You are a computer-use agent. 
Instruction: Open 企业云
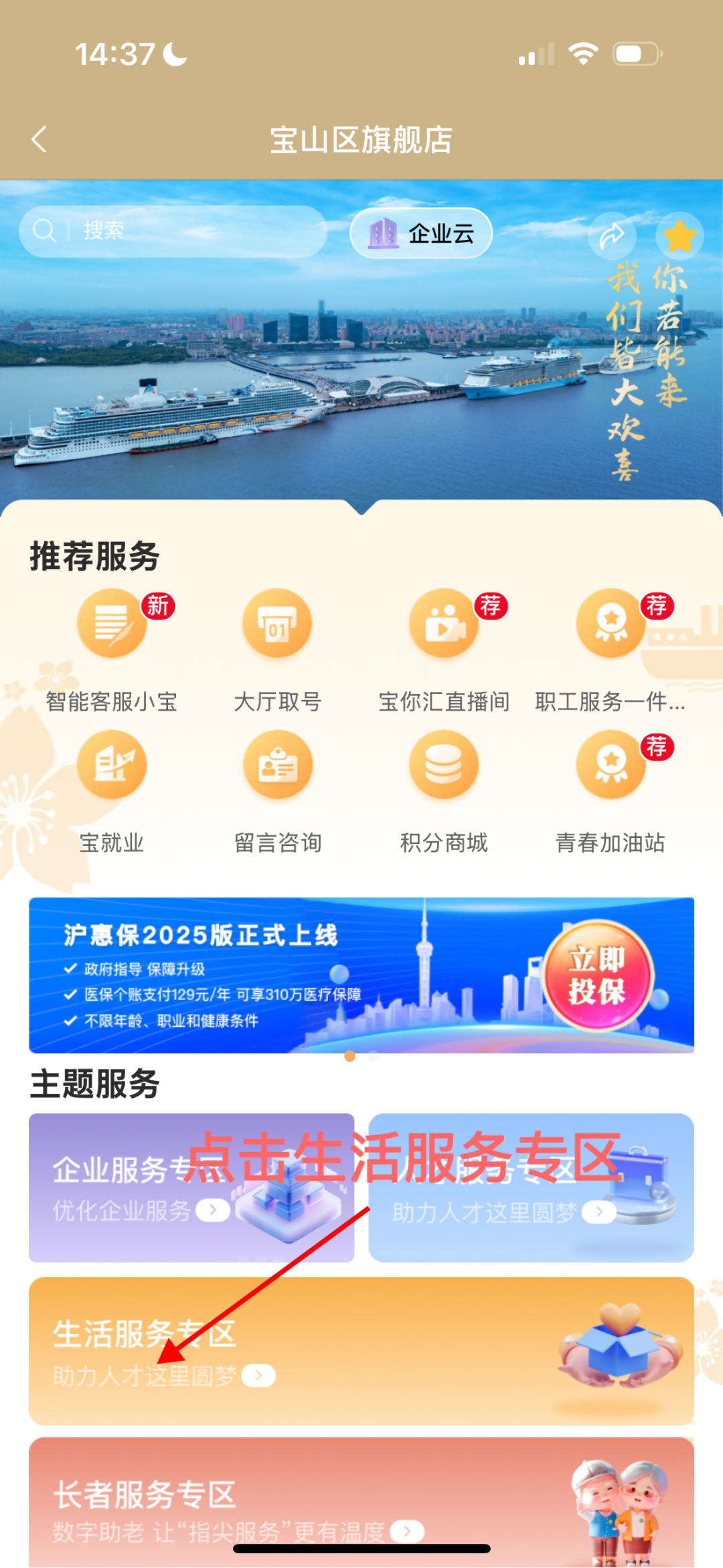421,233
